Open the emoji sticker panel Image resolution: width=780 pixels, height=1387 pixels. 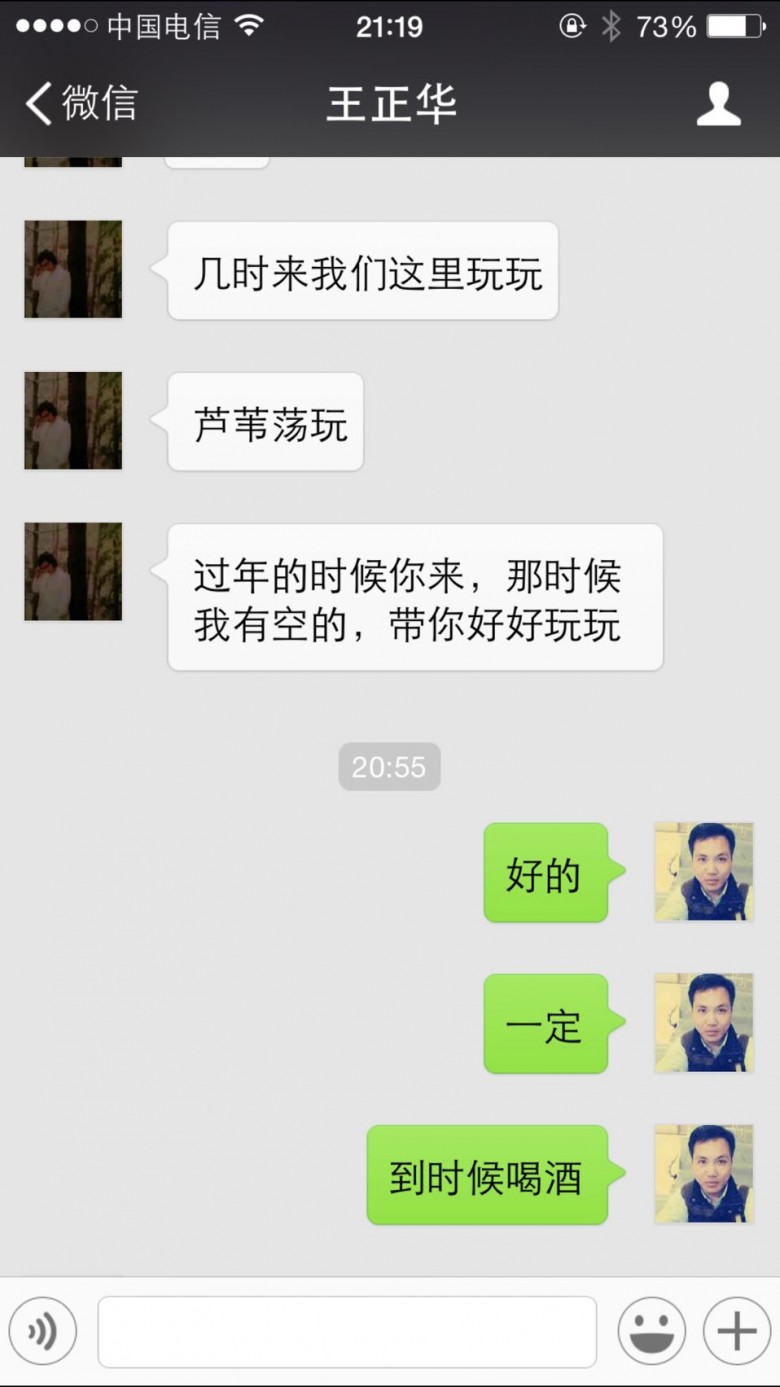651,1331
